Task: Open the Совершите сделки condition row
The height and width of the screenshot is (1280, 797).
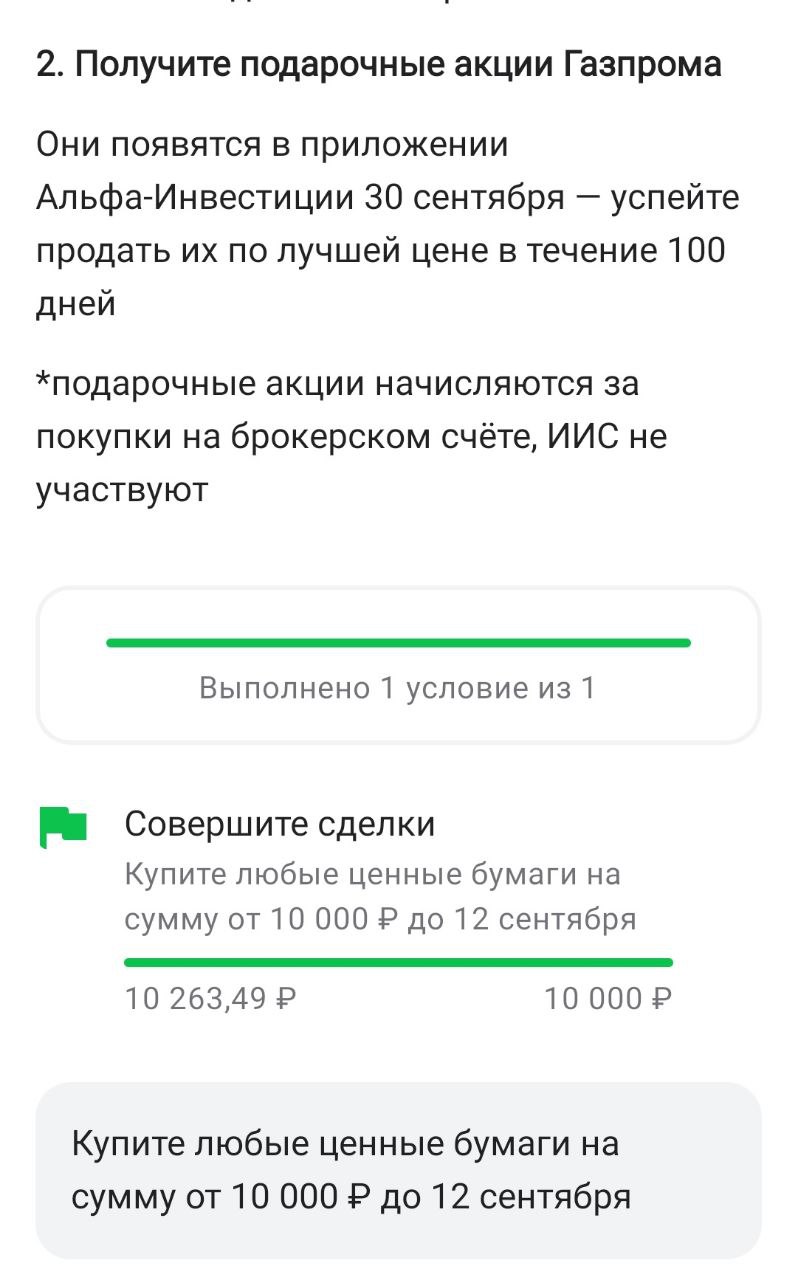Action: pyautogui.click(x=398, y=909)
